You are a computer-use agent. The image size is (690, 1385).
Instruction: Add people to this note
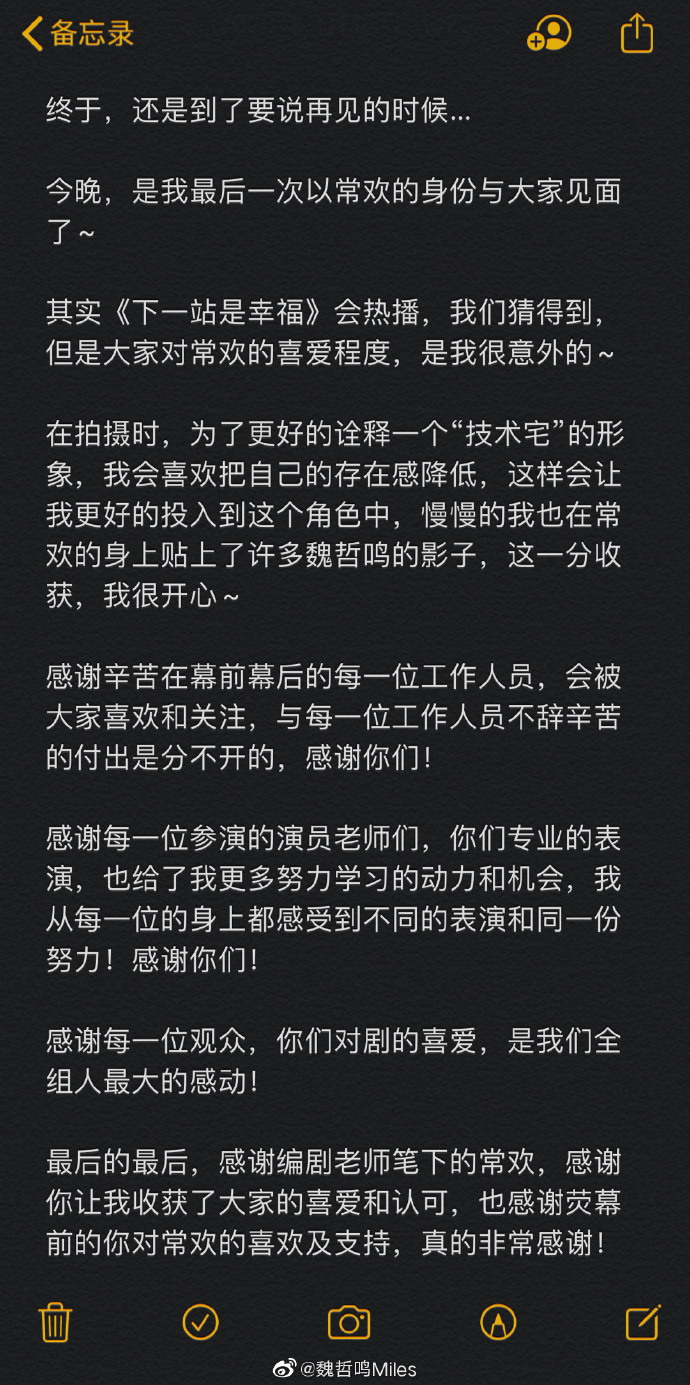[549, 34]
